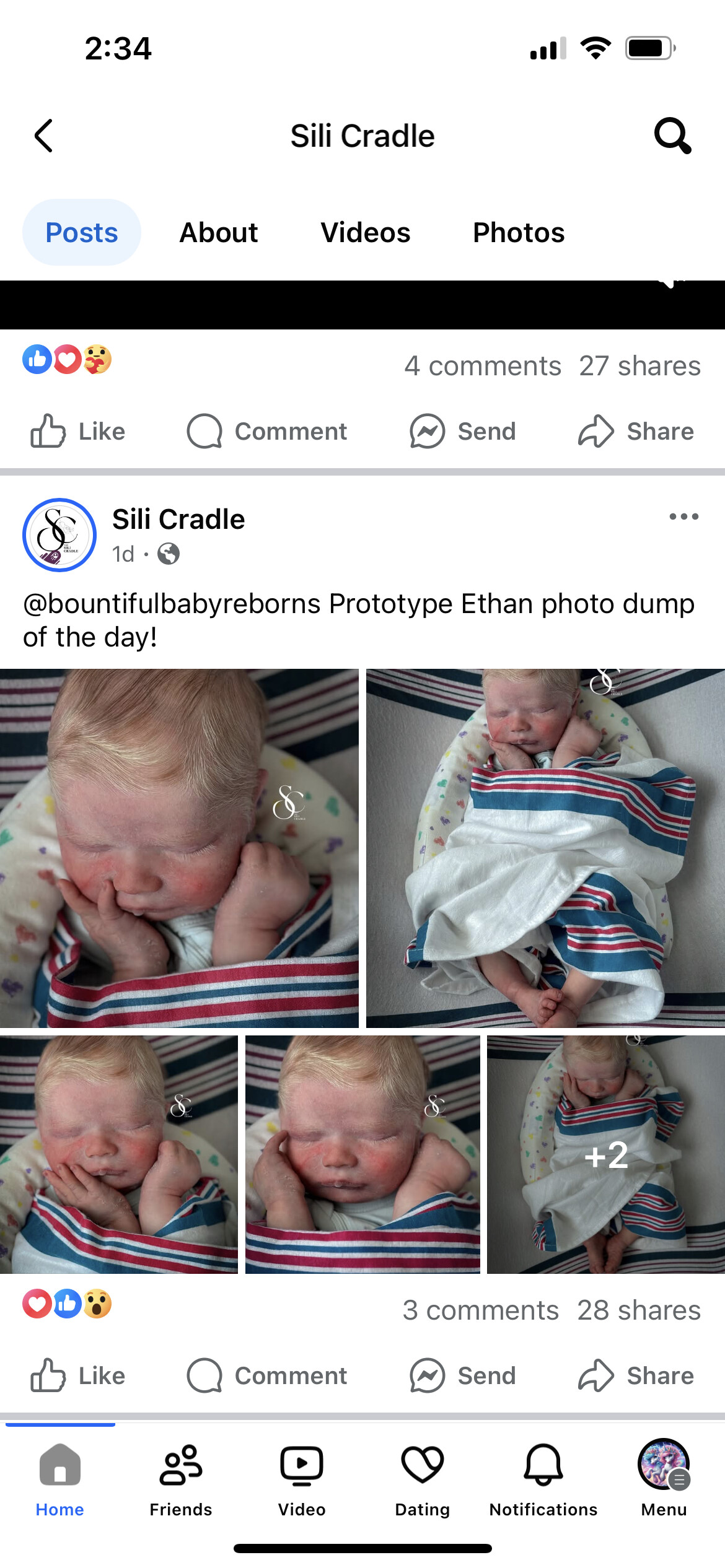Go back with the top-left arrow
Viewport: 725px width, 1568px height.
click(x=43, y=136)
